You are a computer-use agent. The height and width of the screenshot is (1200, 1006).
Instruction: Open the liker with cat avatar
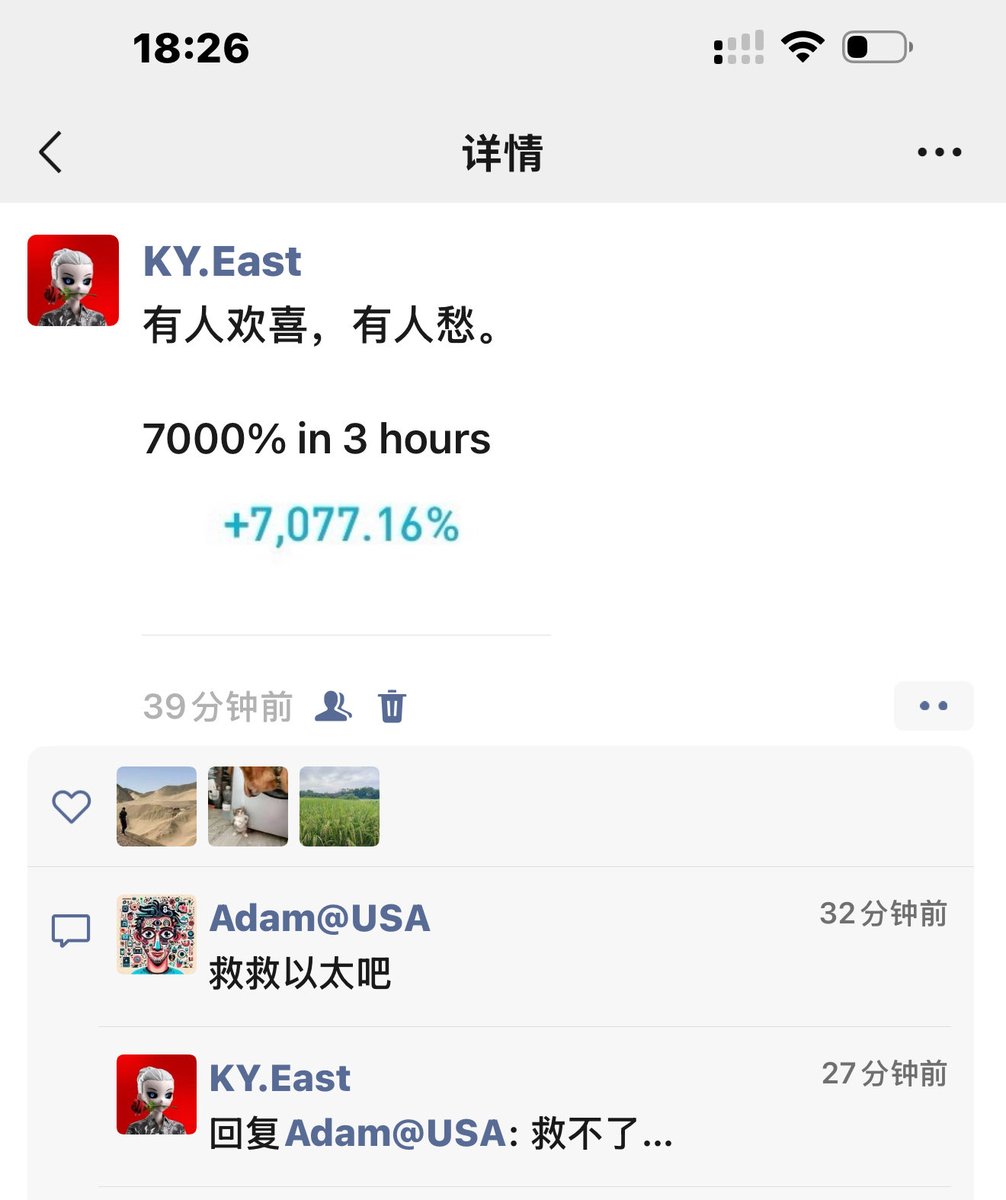coord(248,806)
